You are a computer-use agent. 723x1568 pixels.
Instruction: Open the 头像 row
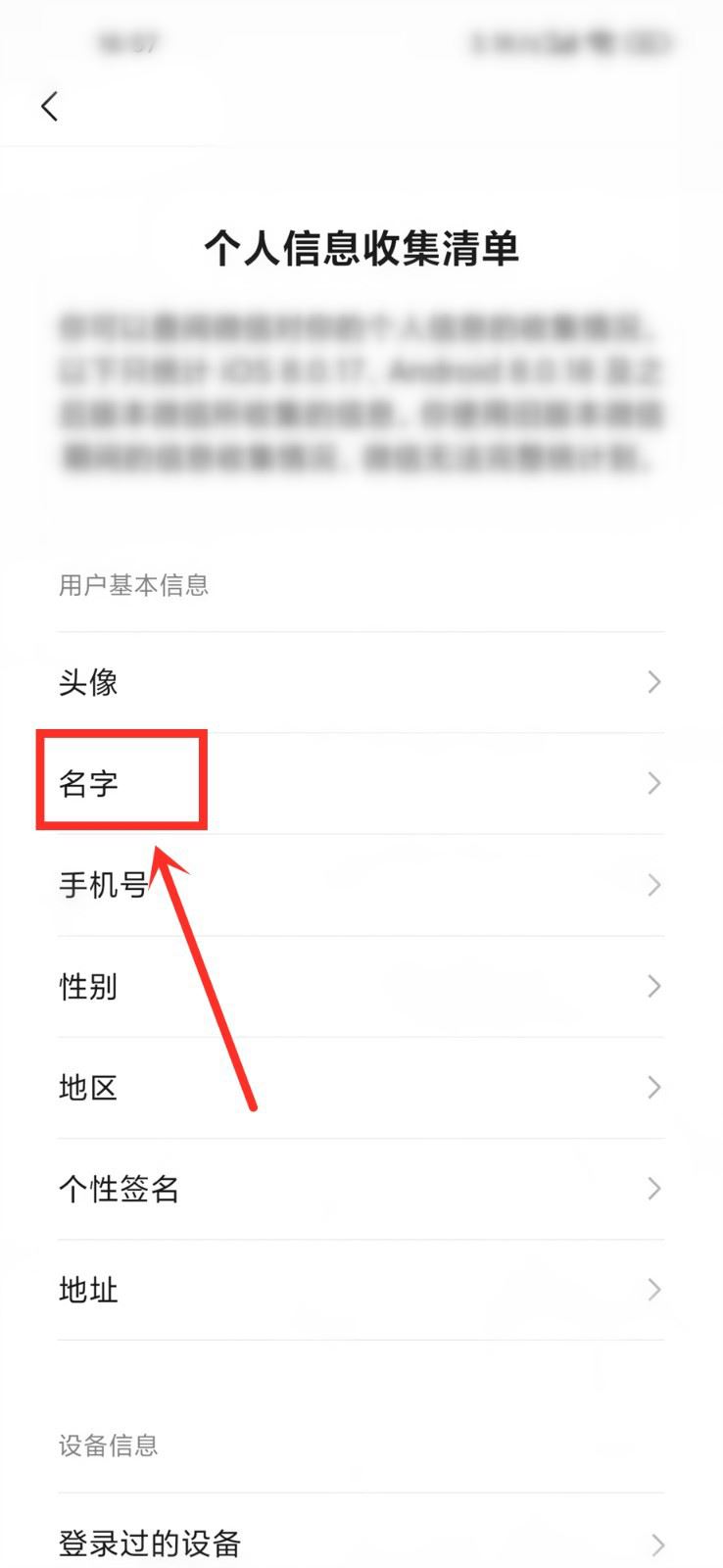pos(361,682)
